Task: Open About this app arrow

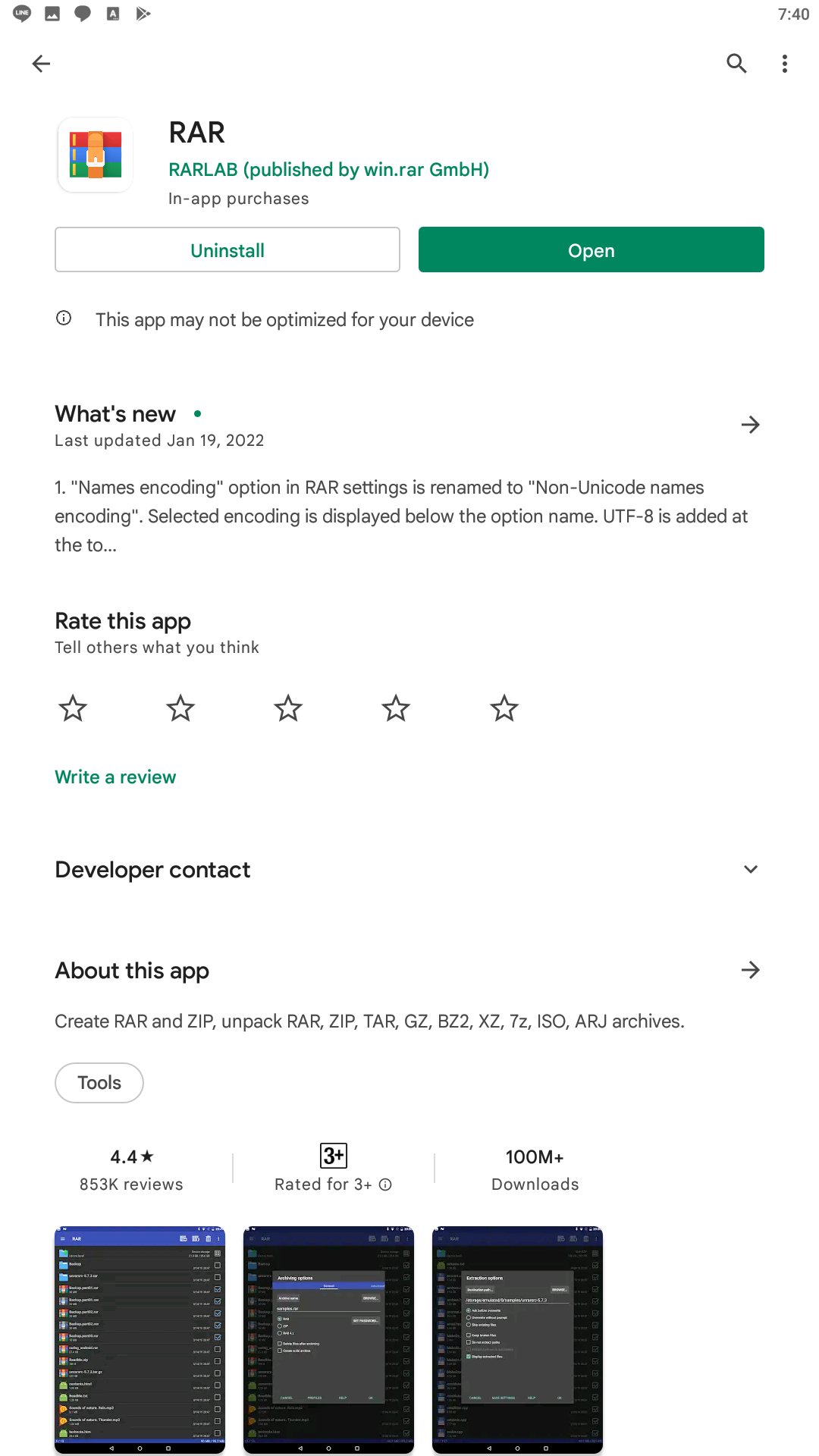Action: [x=750, y=970]
